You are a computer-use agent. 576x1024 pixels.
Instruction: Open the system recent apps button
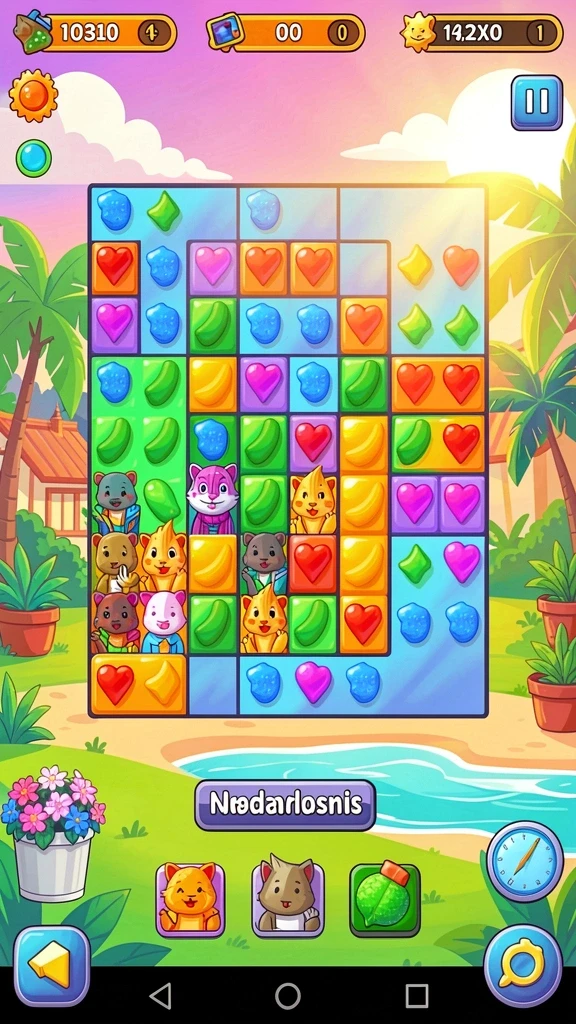pyautogui.click(x=417, y=996)
